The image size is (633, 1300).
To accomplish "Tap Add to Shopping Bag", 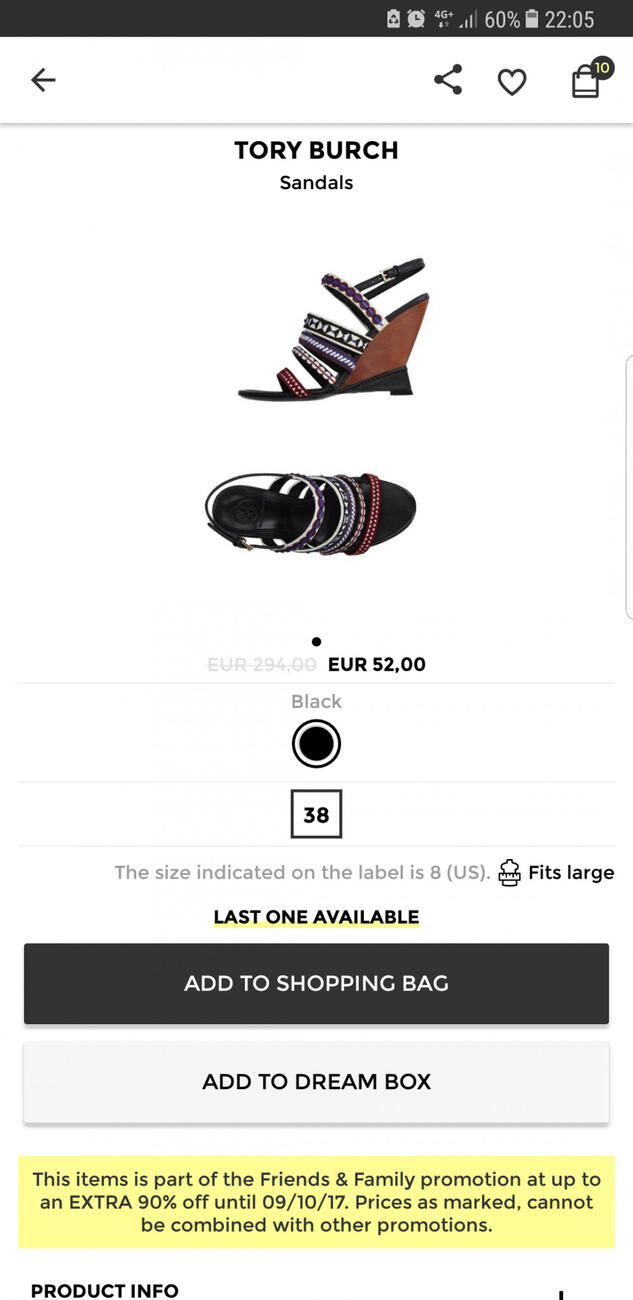I will pos(316,983).
